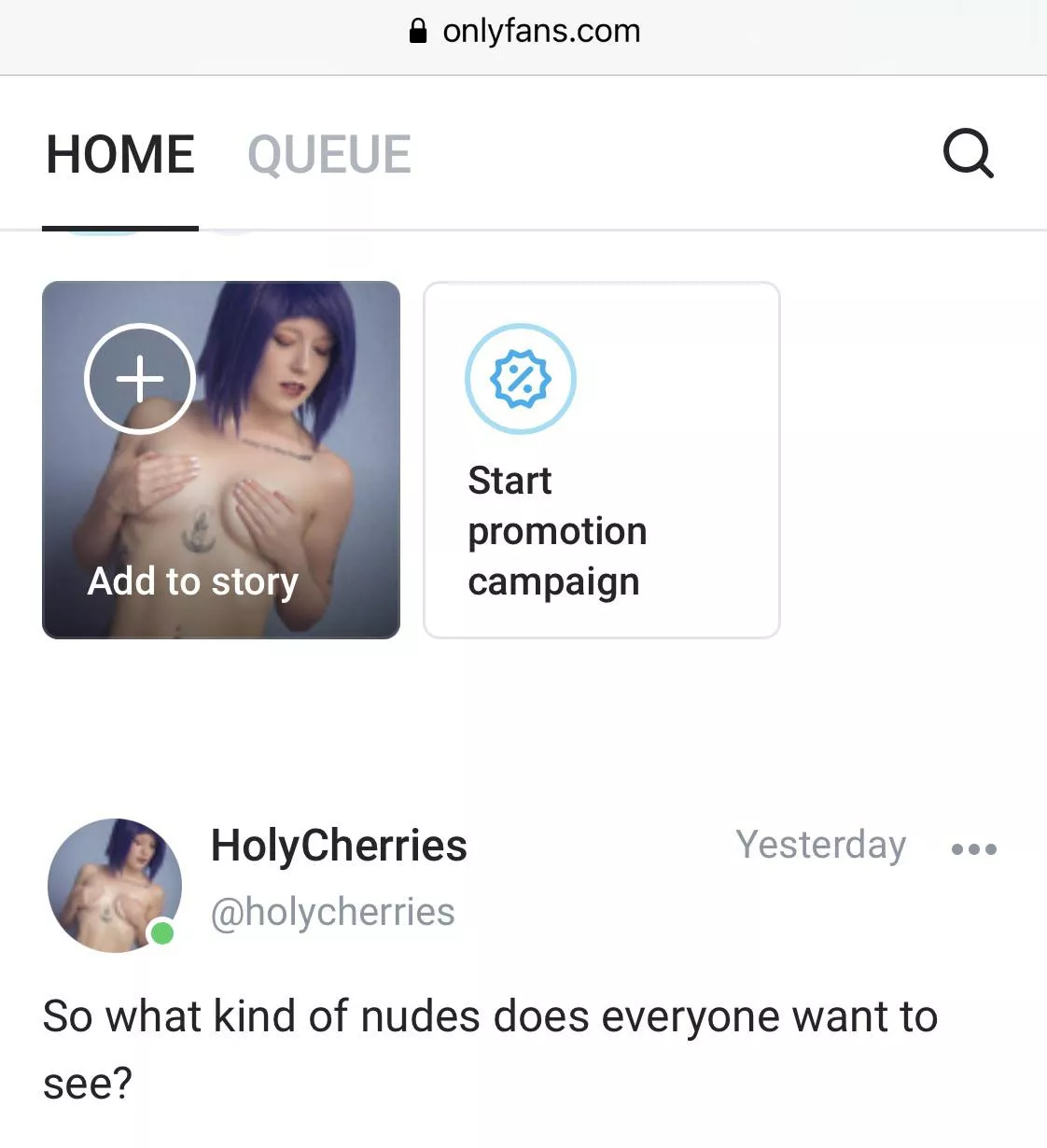Start a promotion campaign
The height and width of the screenshot is (1148, 1047).
(x=601, y=459)
